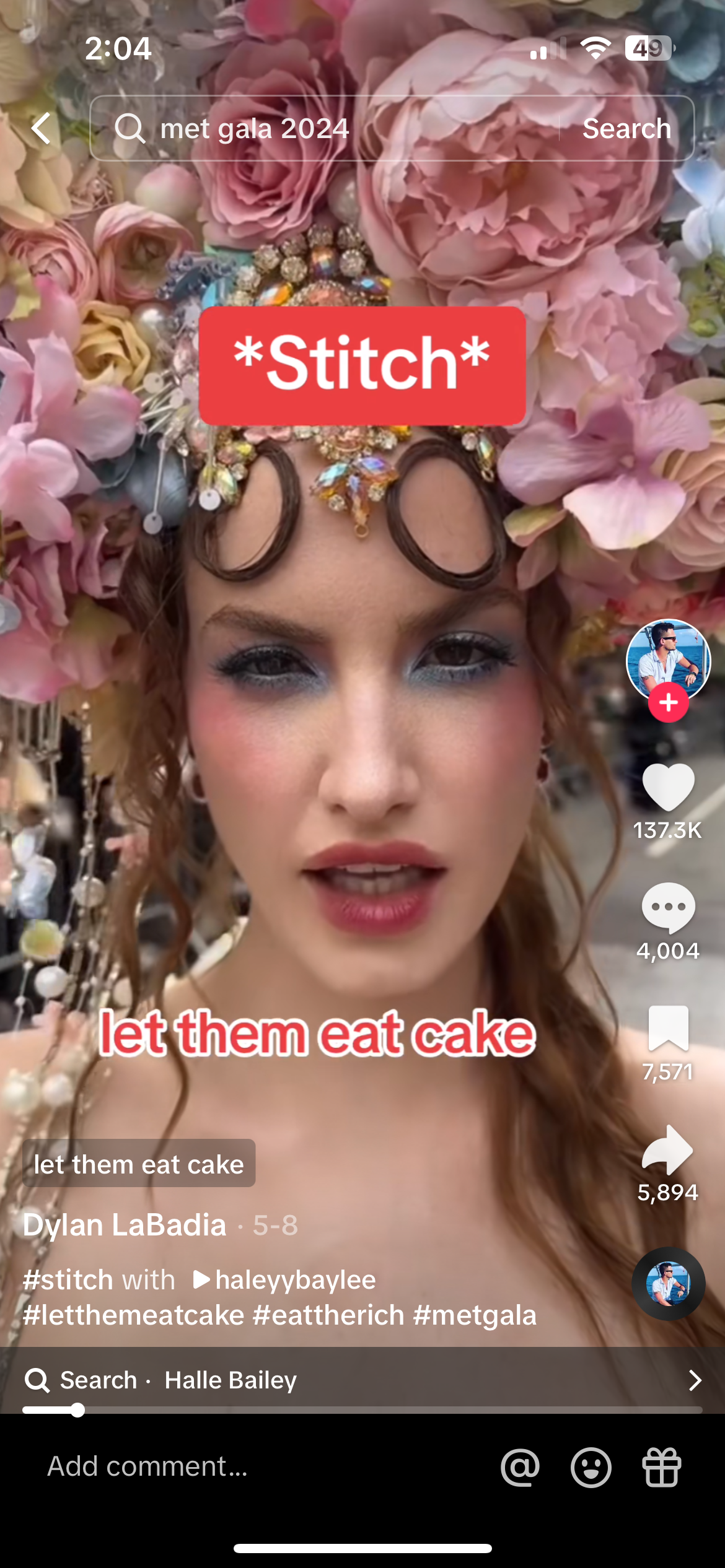Go back with the arrow icon
Screen dimensions: 725x1568
pos(41,128)
